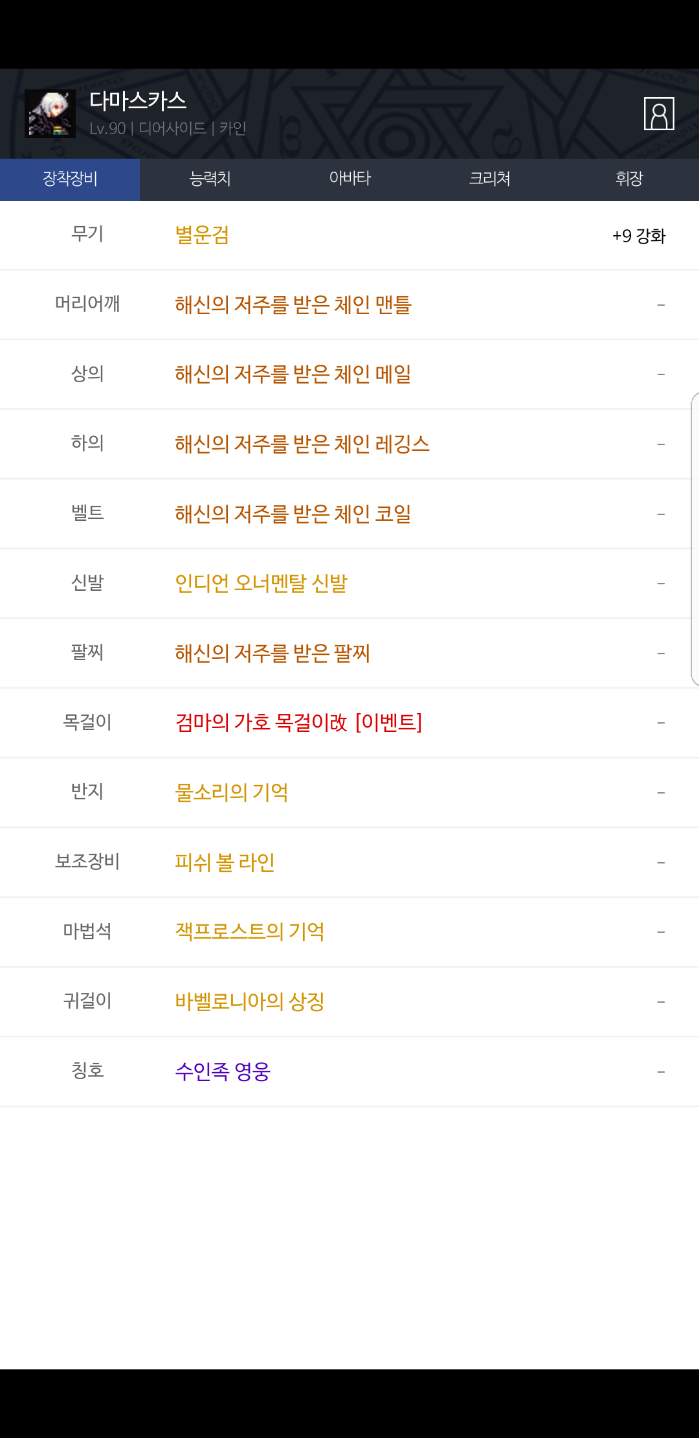View 해신의 저주를 받은 체인 맨틀 details
This screenshot has width=699, height=1438.
click(293, 305)
